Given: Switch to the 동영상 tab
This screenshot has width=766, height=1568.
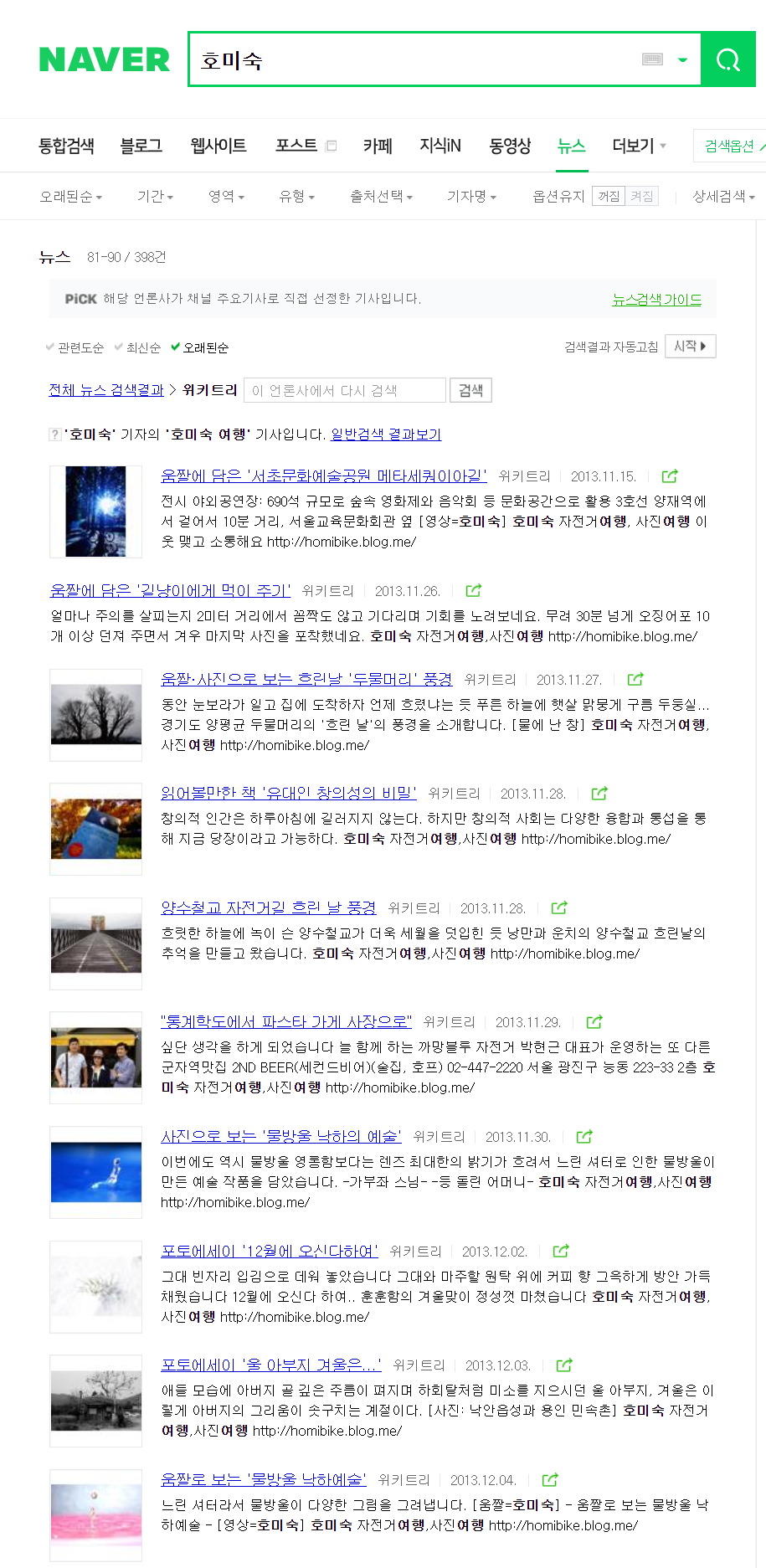Looking at the screenshot, I should [510, 146].
